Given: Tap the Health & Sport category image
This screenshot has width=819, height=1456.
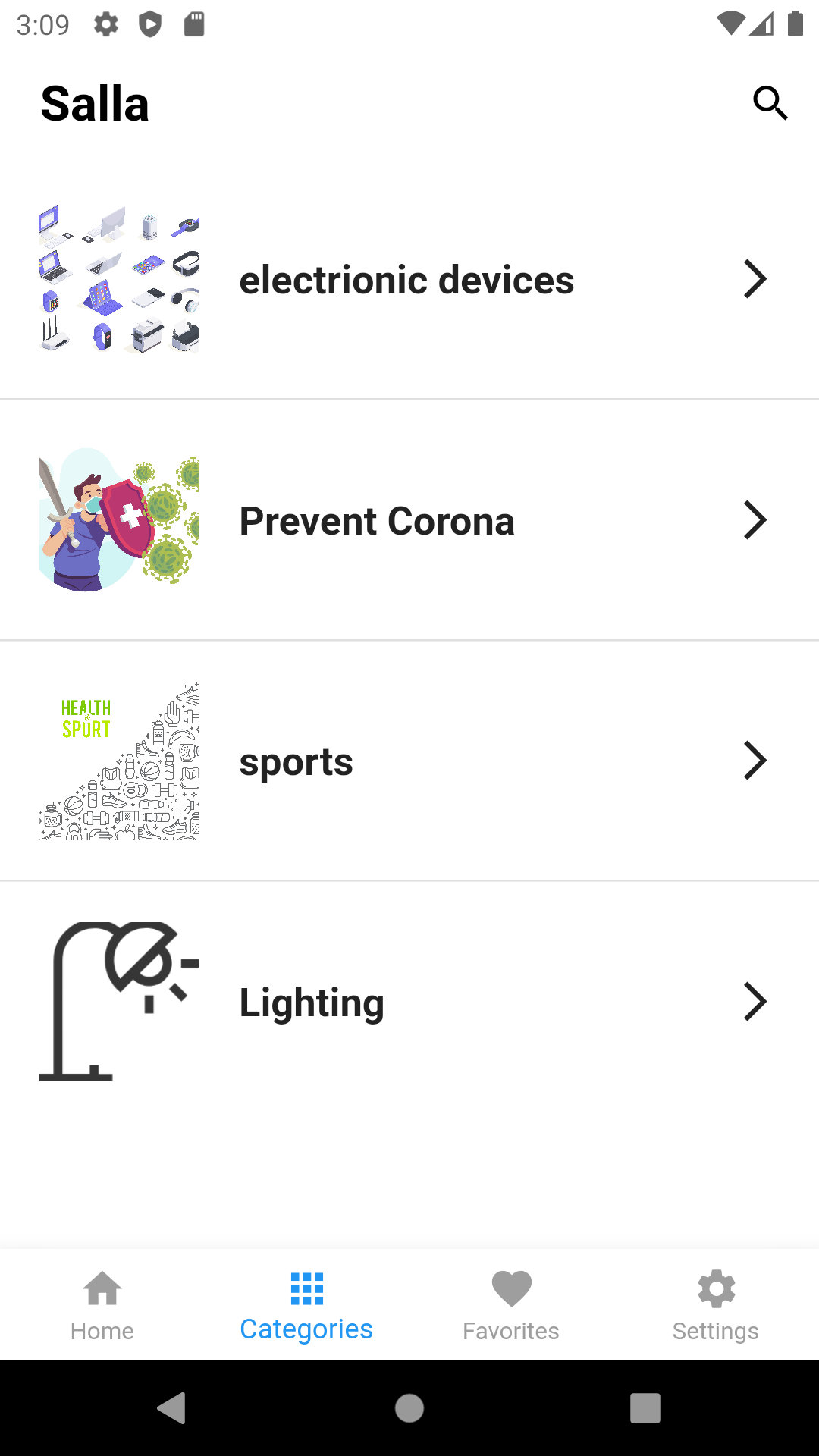Looking at the screenshot, I should click(x=118, y=760).
